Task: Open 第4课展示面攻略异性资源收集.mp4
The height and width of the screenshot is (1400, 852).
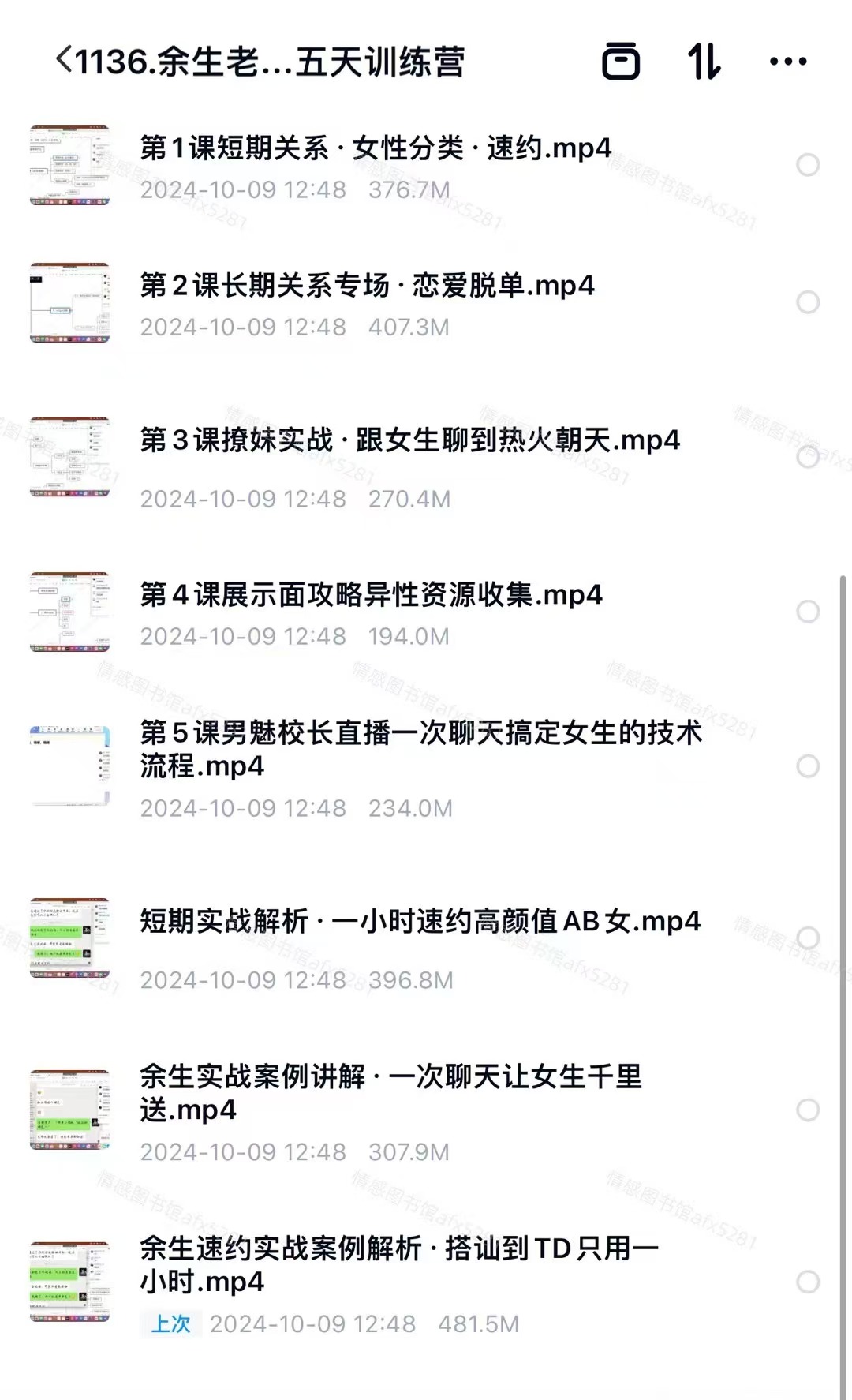Action: [371, 595]
